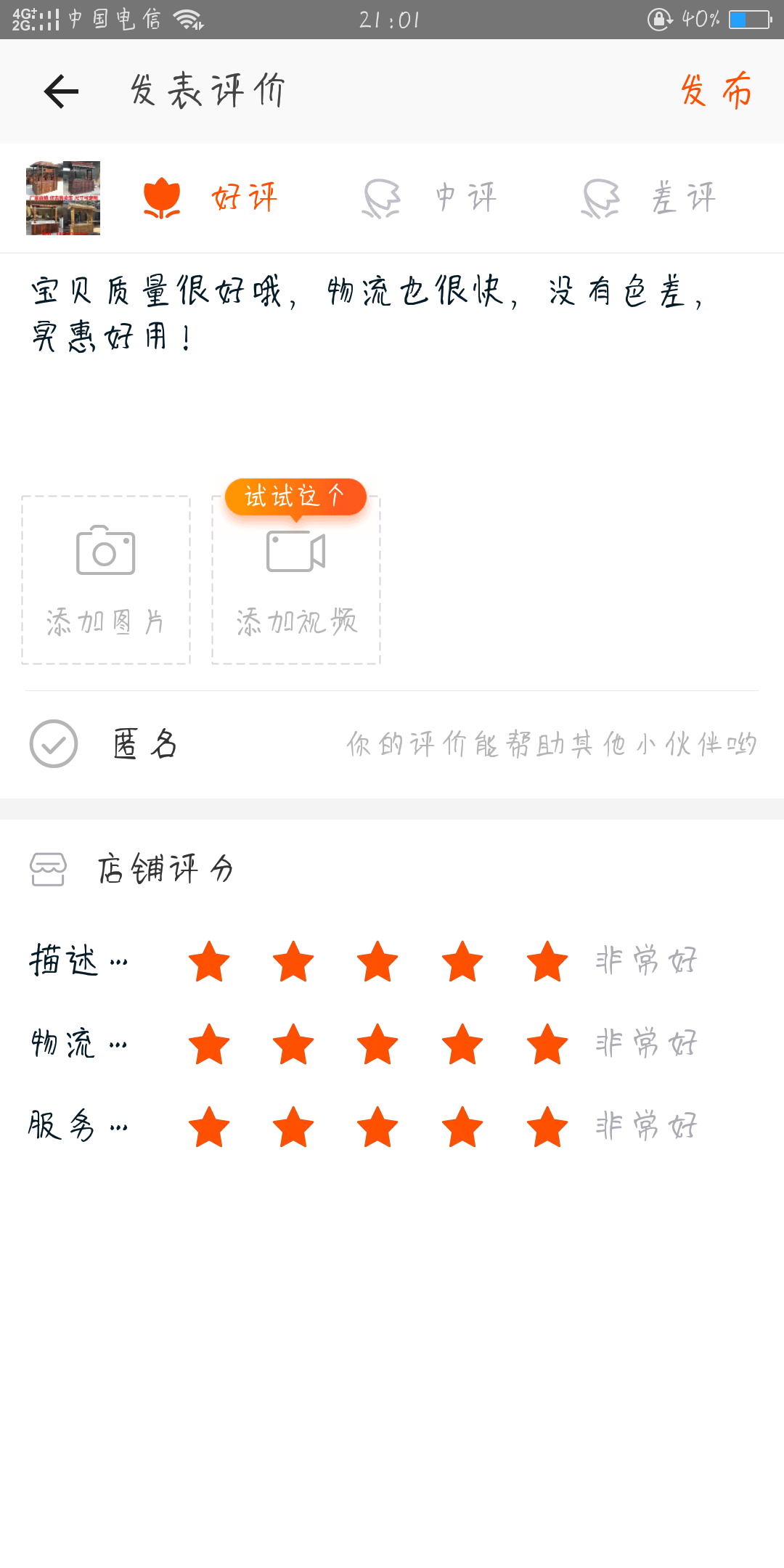784x1568 pixels.
Task: Rate 物流 four stars
Action: pos(462,1044)
